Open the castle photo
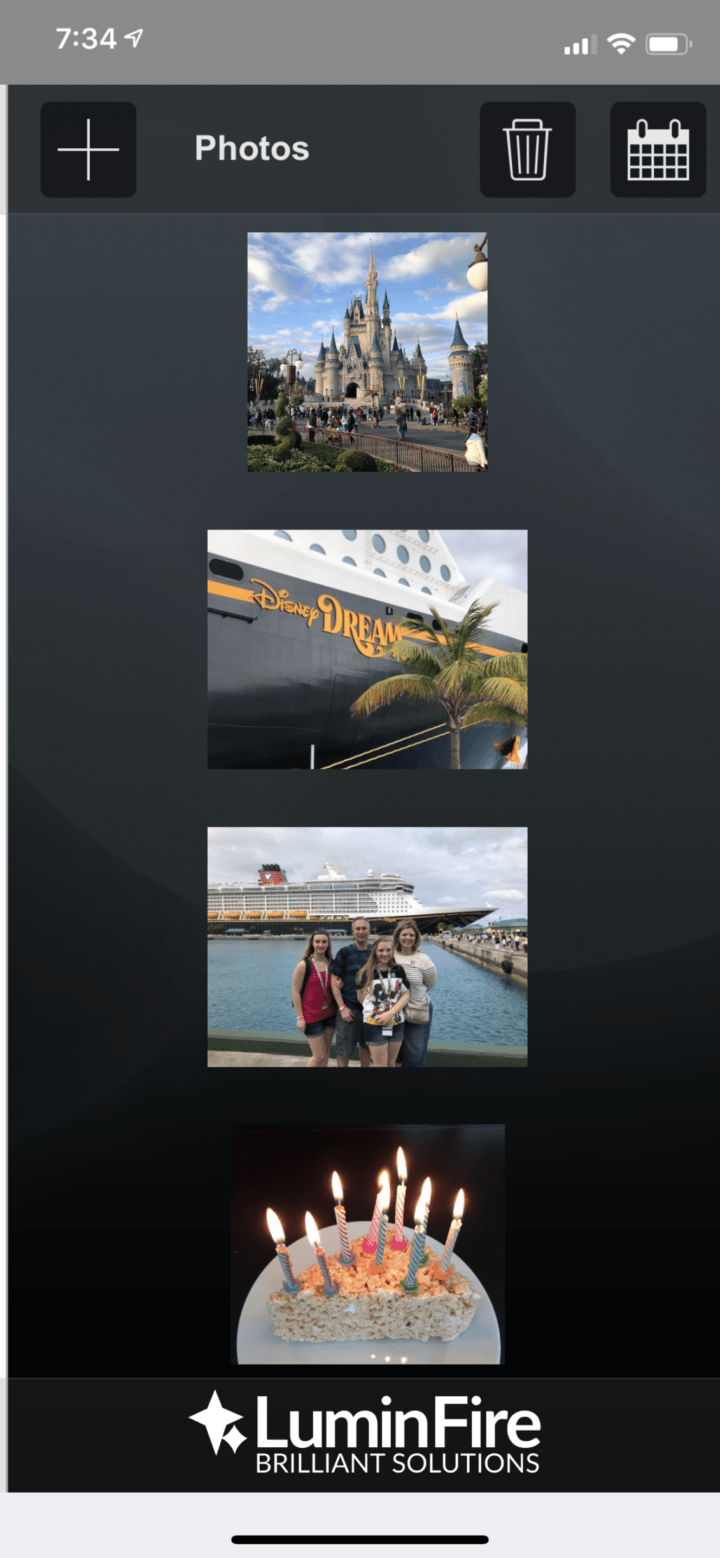The image size is (720, 1558). 367,352
